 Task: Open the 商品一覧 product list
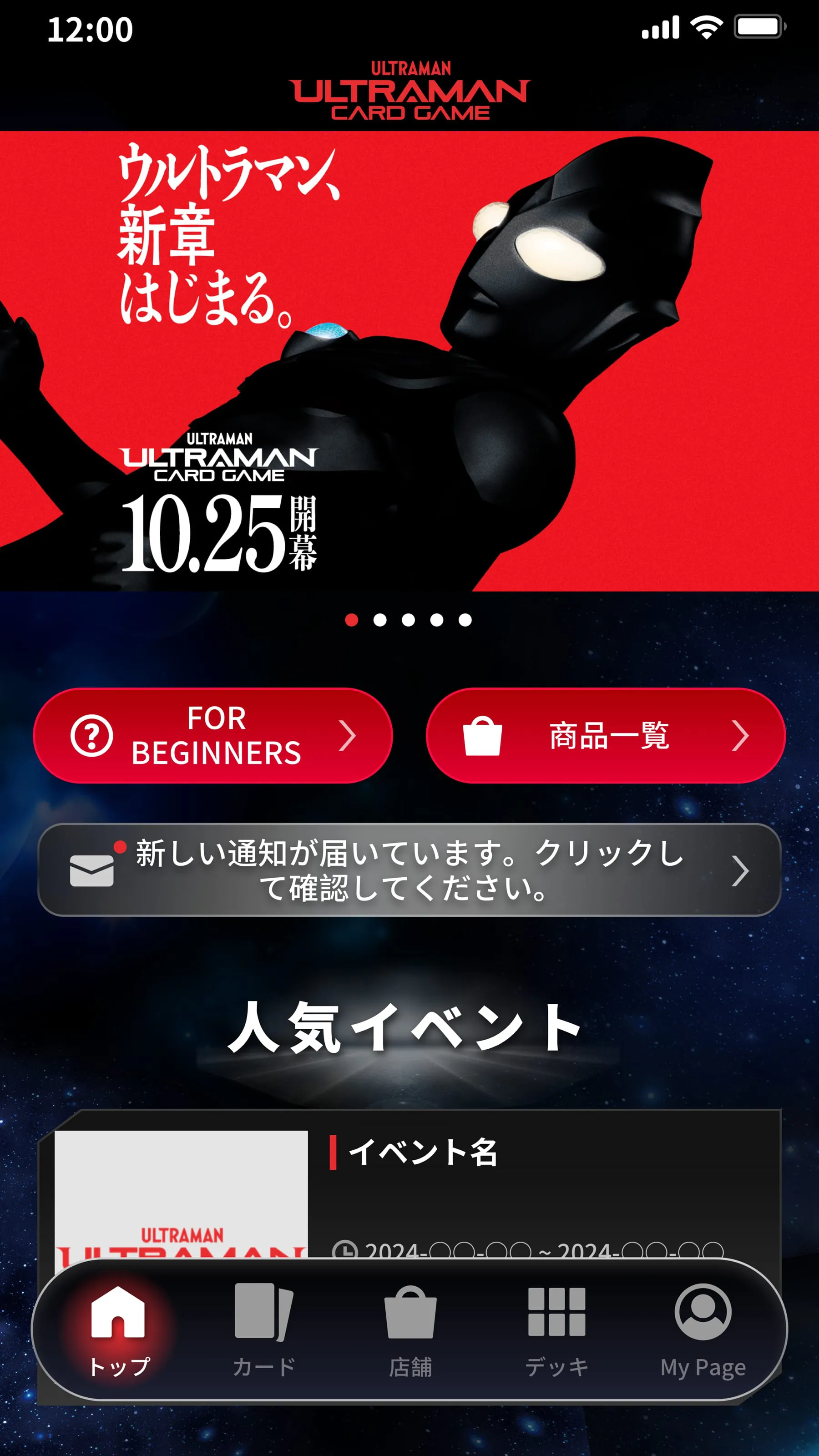coord(605,735)
